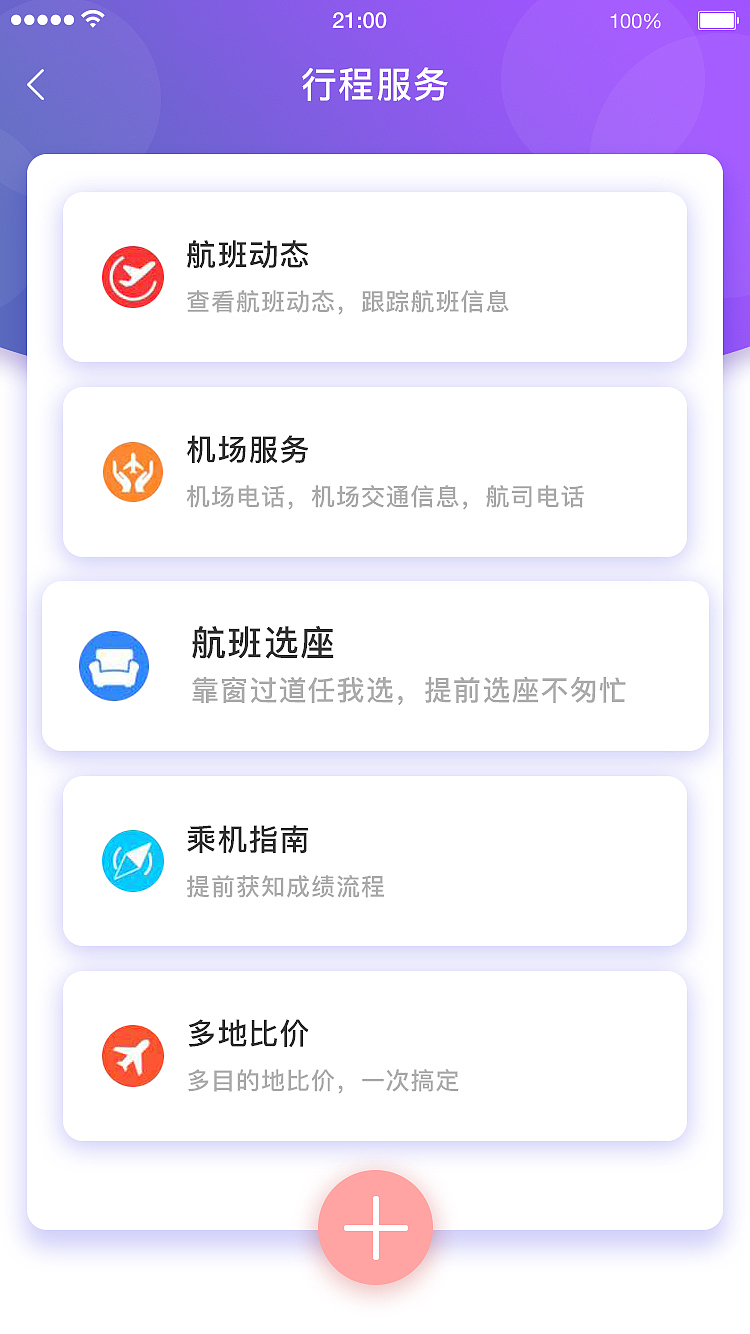This screenshot has height=1334, width=750.
Task: Open the 乘机指南 boarding guide card
Action: click(x=375, y=860)
